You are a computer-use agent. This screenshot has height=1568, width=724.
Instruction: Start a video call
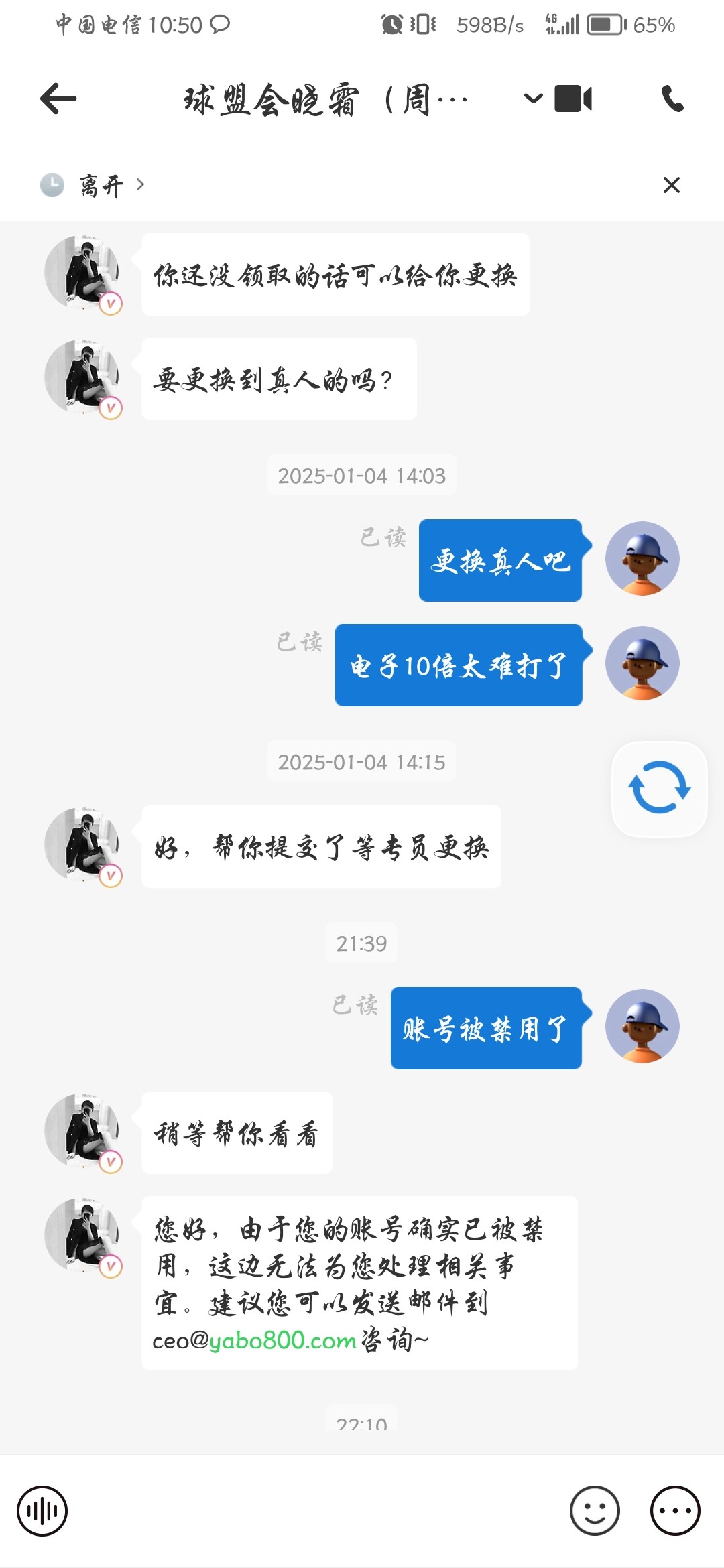573,99
